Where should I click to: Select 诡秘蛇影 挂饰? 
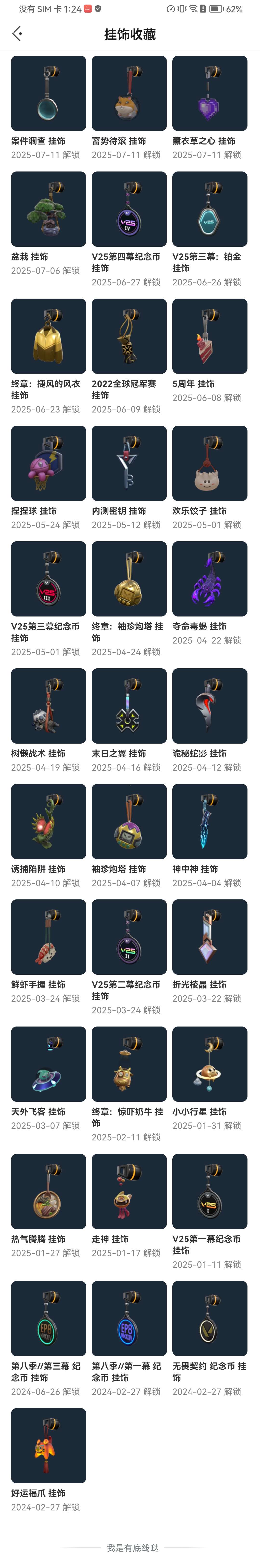pyautogui.click(x=210, y=705)
